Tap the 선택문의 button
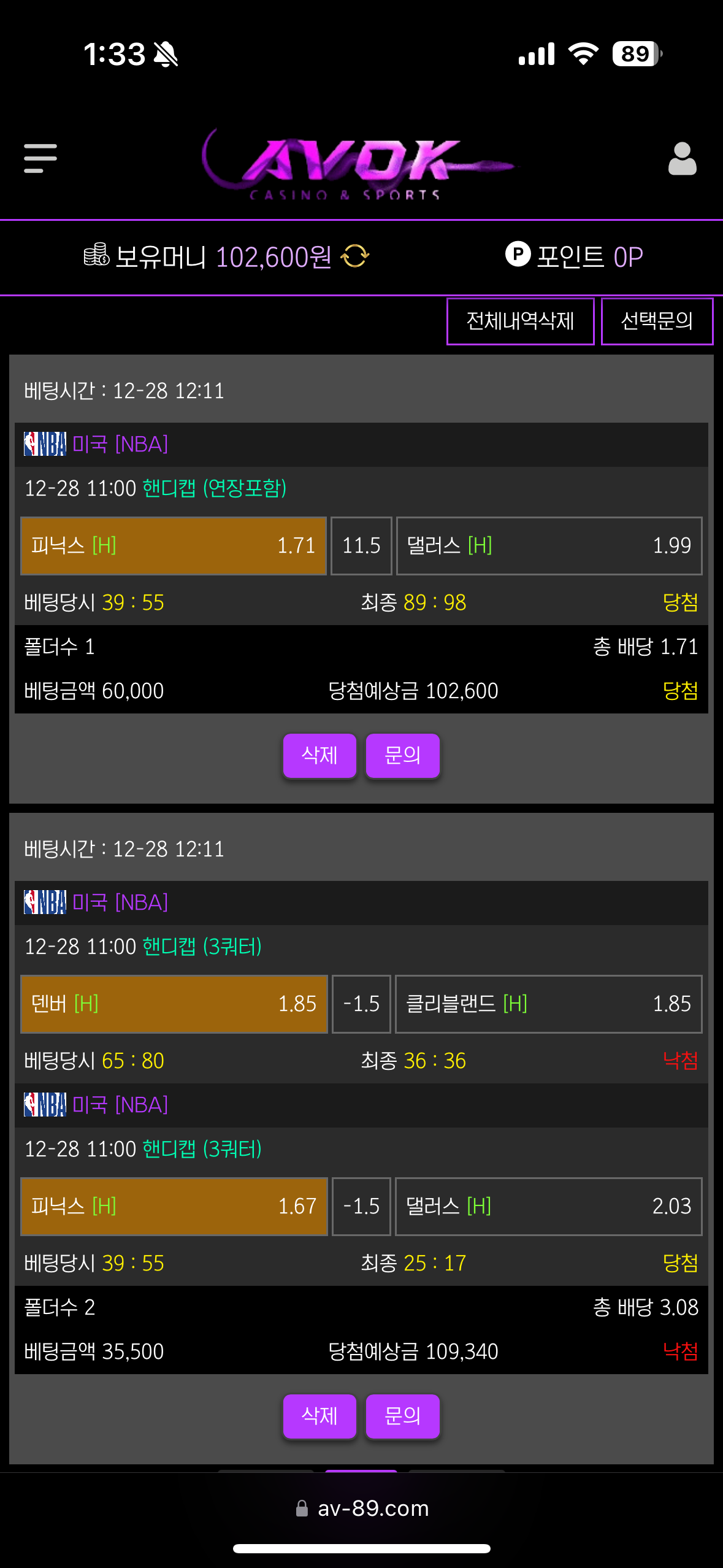The image size is (723, 1568). (x=657, y=321)
